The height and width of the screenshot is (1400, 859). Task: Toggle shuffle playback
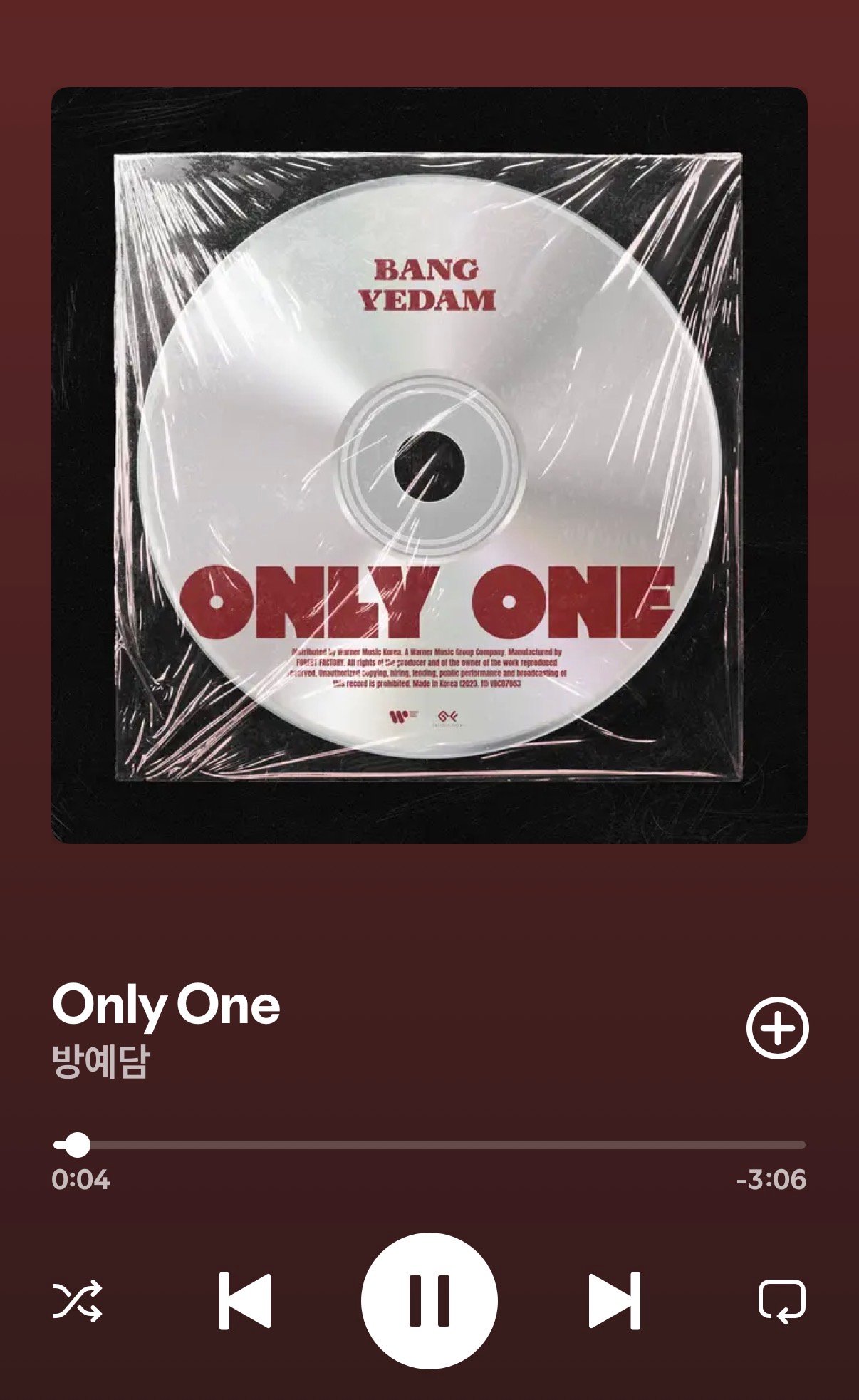(78, 1301)
